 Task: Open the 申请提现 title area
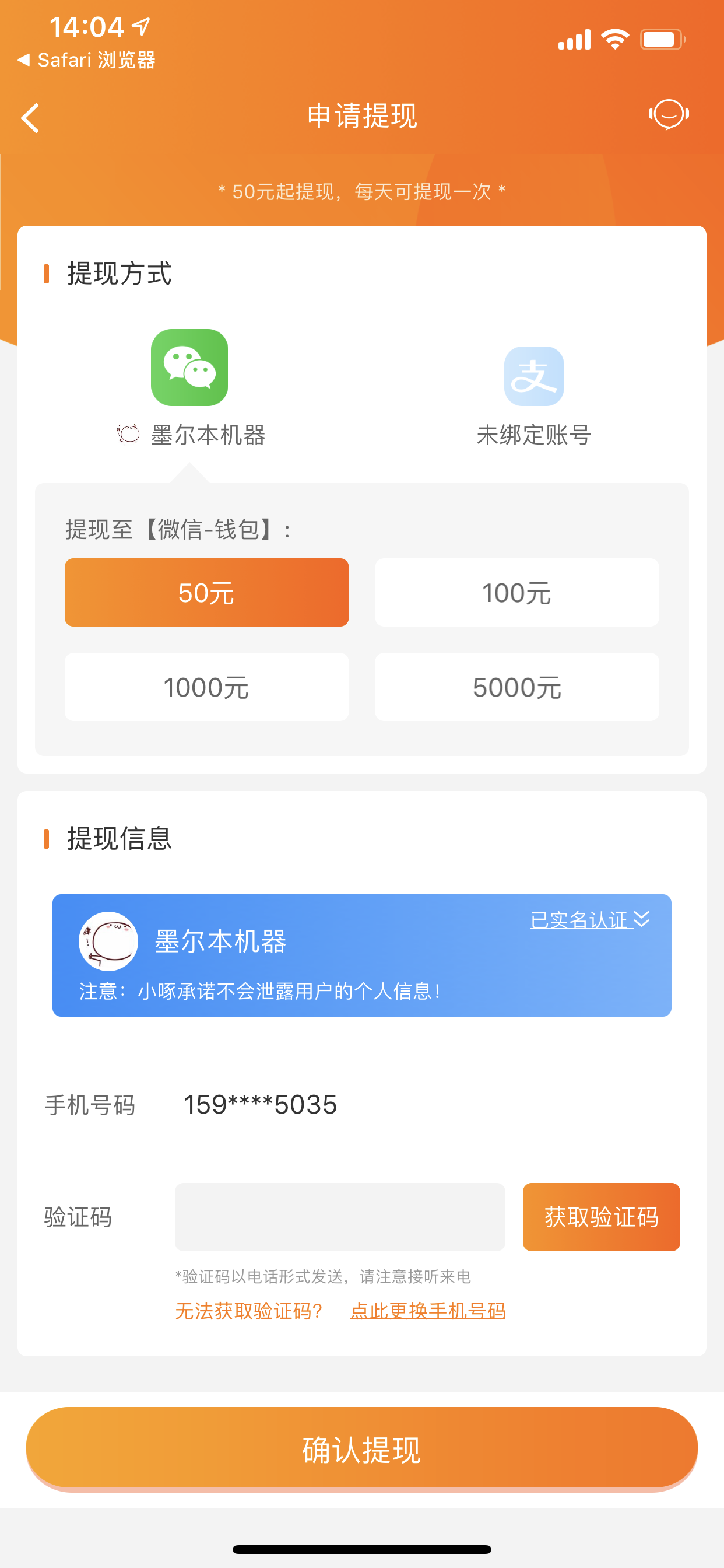[x=361, y=116]
